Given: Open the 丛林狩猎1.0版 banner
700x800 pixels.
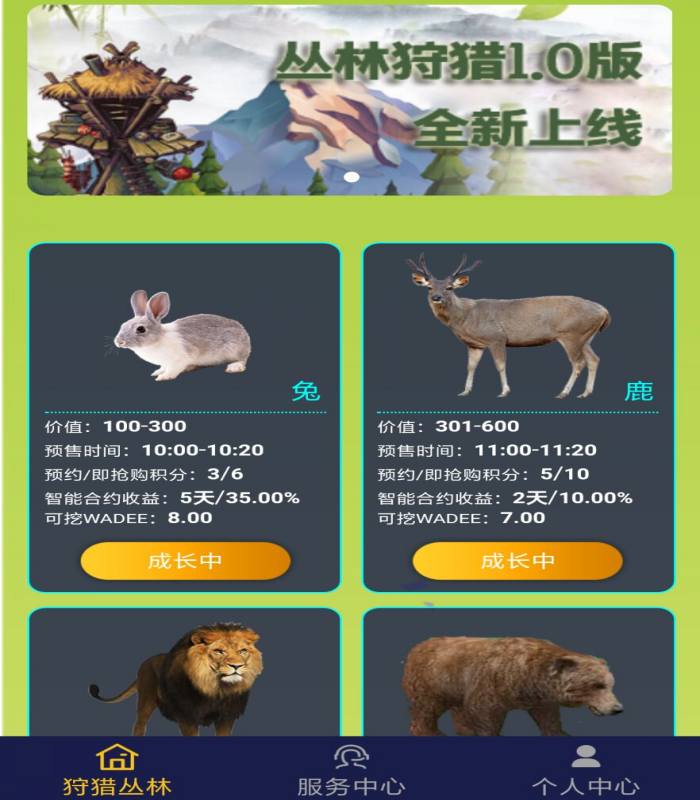Looking at the screenshot, I should coord(350,100).
